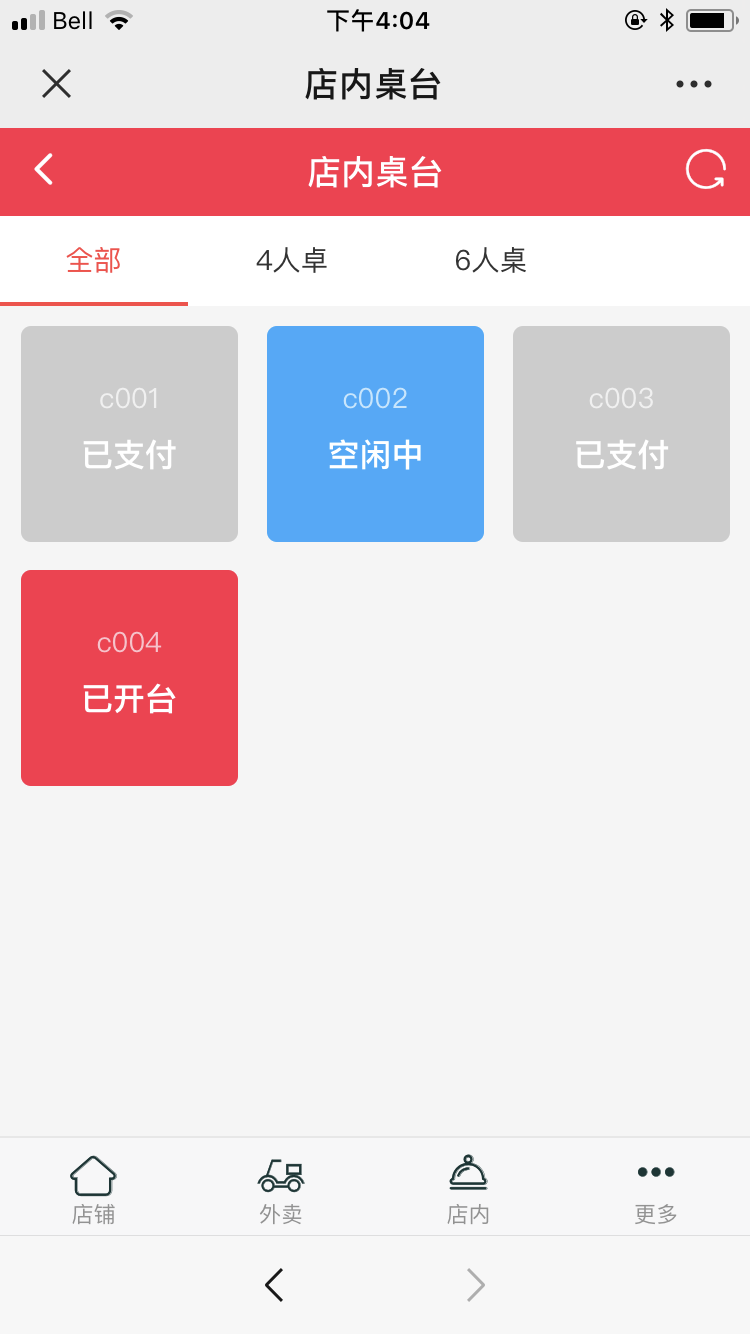Open the three-dot overflow menu
This screenshot has width=750, height=1334.
click(693, 84)
